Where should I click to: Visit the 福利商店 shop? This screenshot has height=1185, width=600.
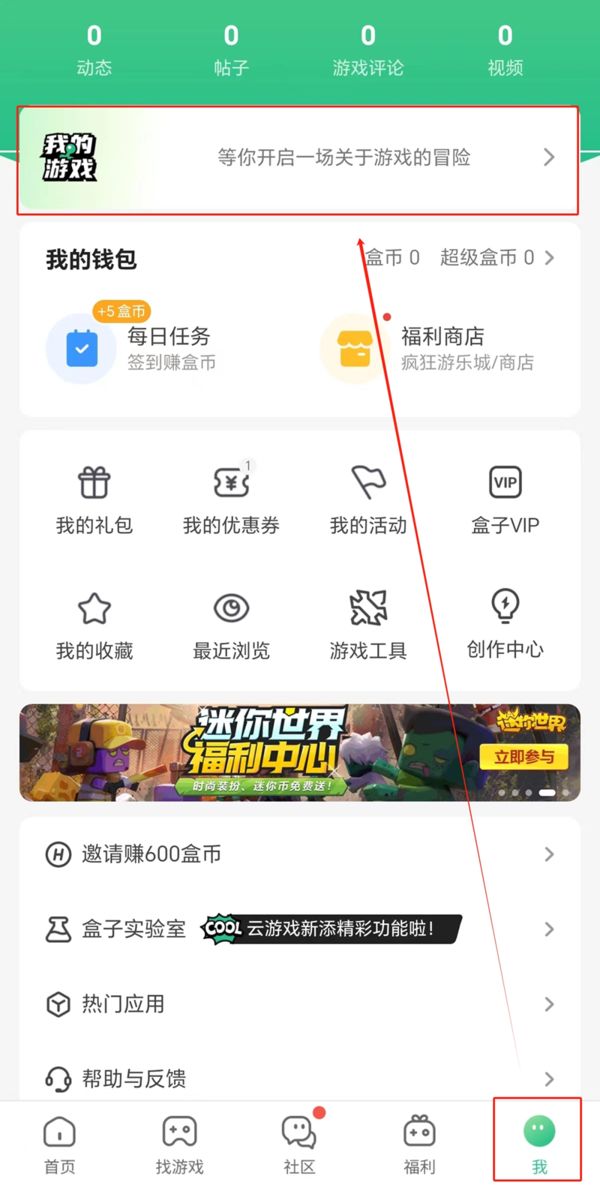(x=430, y=348)
